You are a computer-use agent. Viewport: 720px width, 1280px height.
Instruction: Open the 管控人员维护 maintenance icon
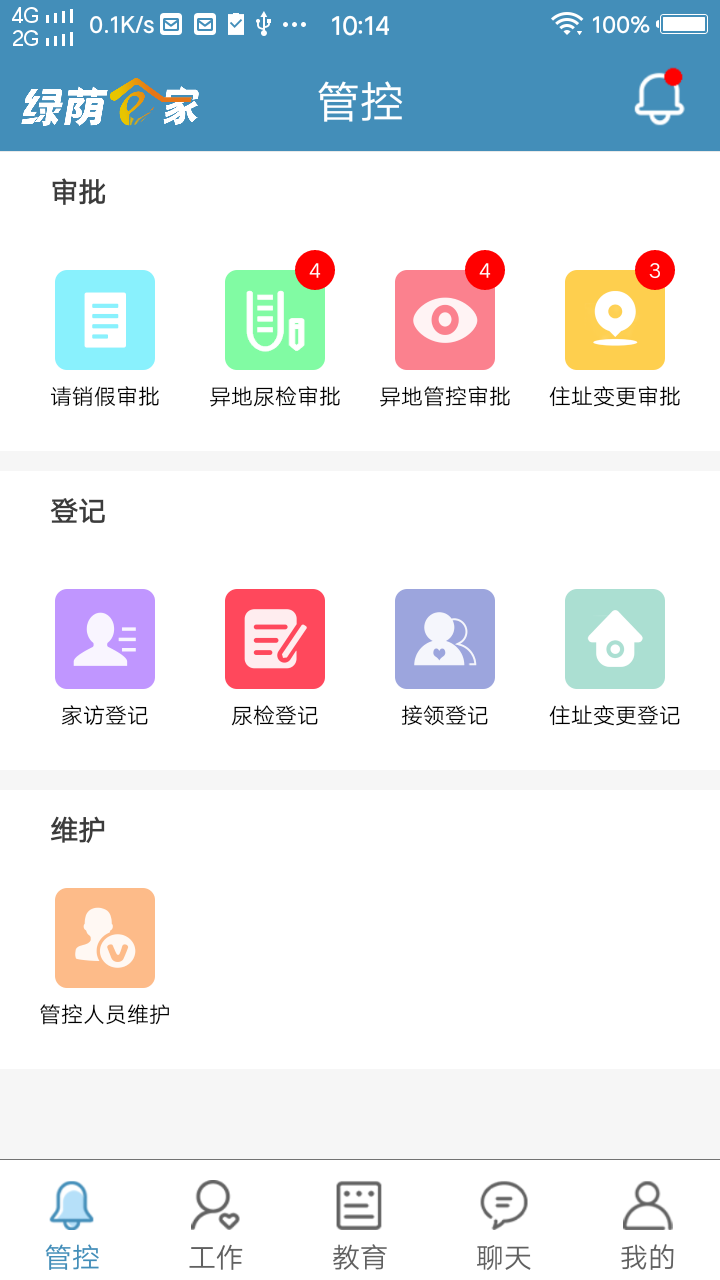(104, 937)
